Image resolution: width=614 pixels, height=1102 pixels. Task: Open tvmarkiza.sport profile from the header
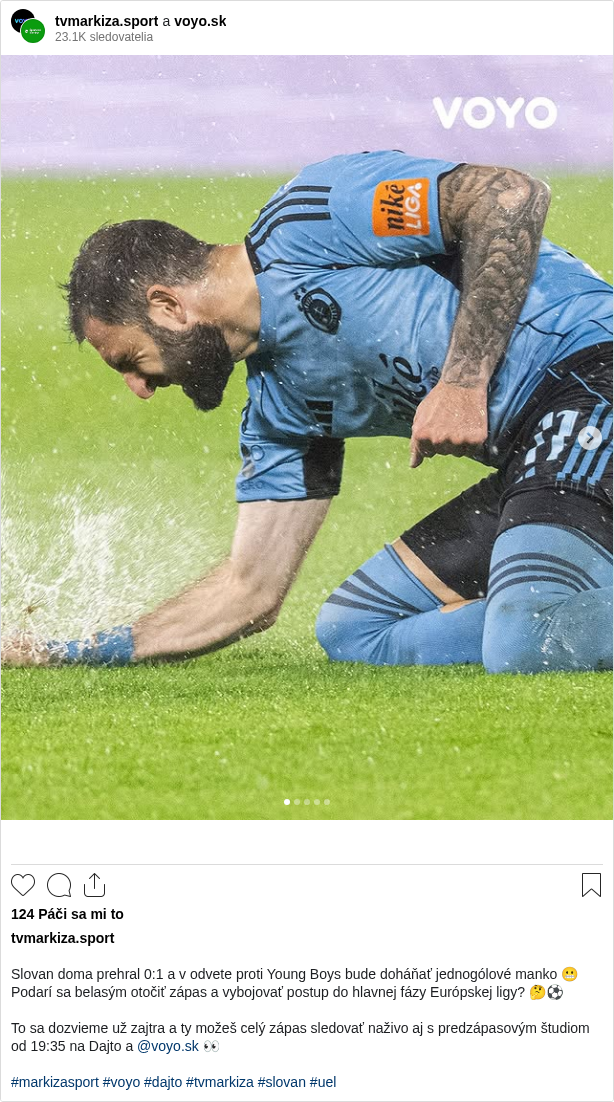click(x=106, y=21)
